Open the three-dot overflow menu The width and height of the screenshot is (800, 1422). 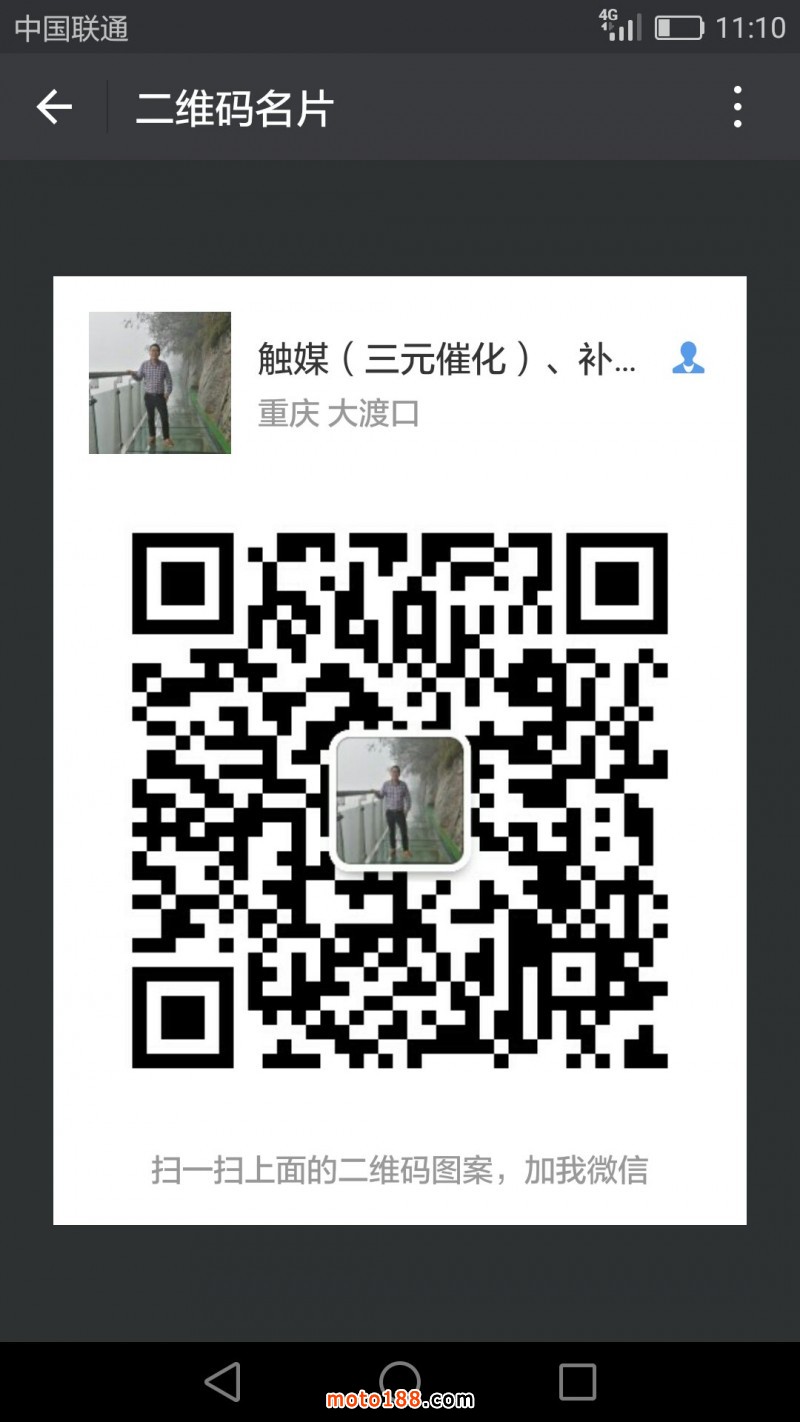click(737, 106)
